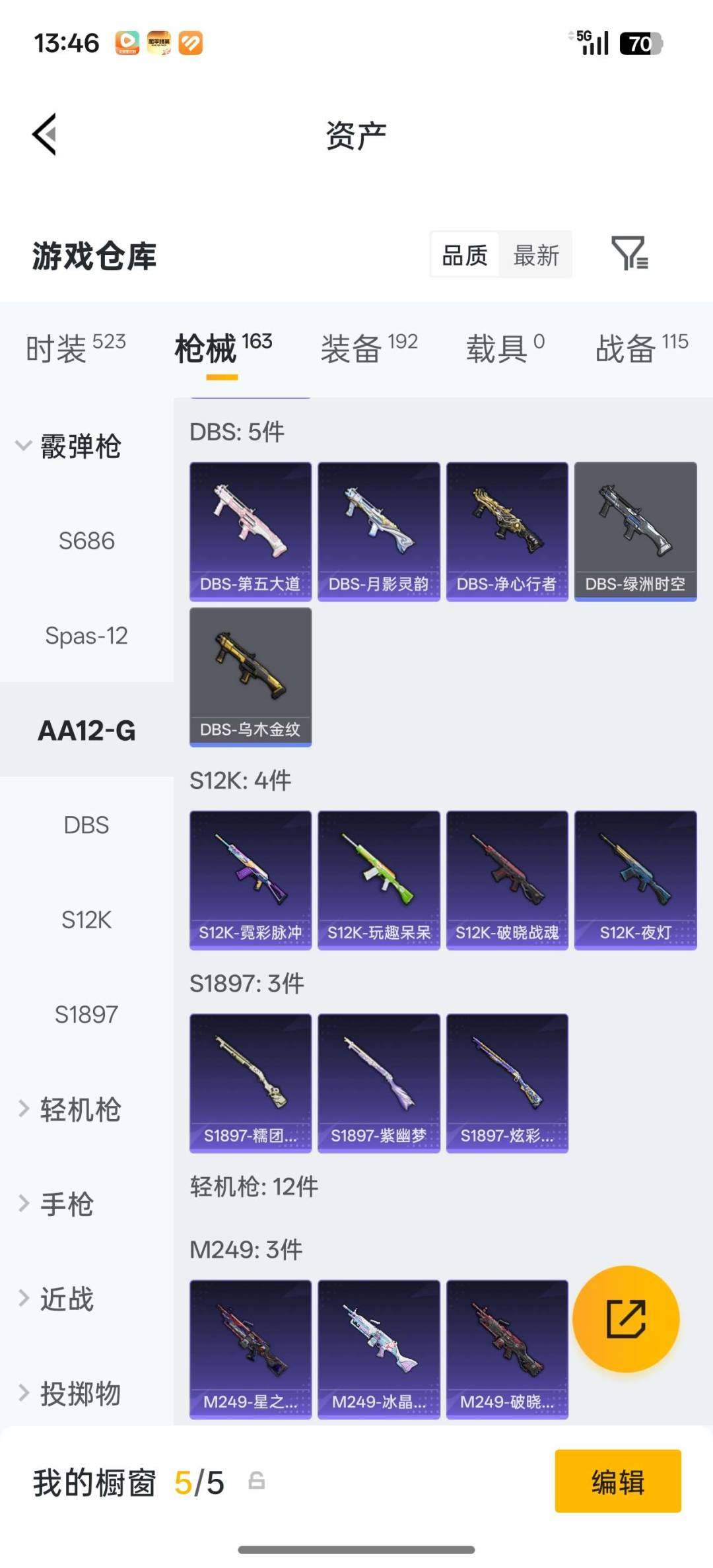Open the S1897-紫幽梦 skin
This screenshot has width=713, height=1568.
pos(378,1083)
